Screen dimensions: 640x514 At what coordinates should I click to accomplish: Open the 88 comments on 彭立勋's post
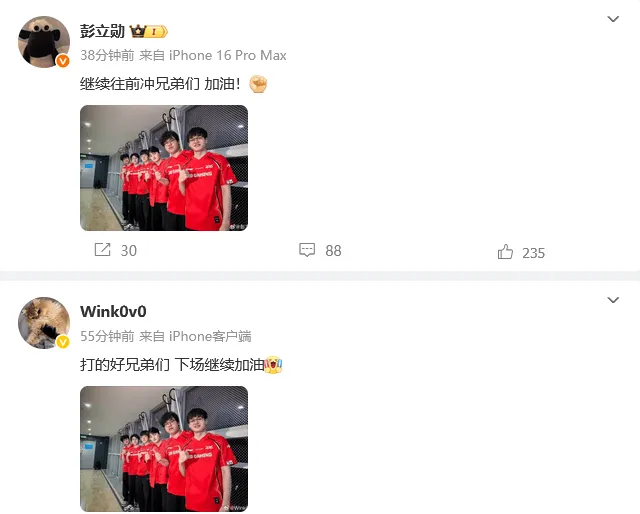321,251
